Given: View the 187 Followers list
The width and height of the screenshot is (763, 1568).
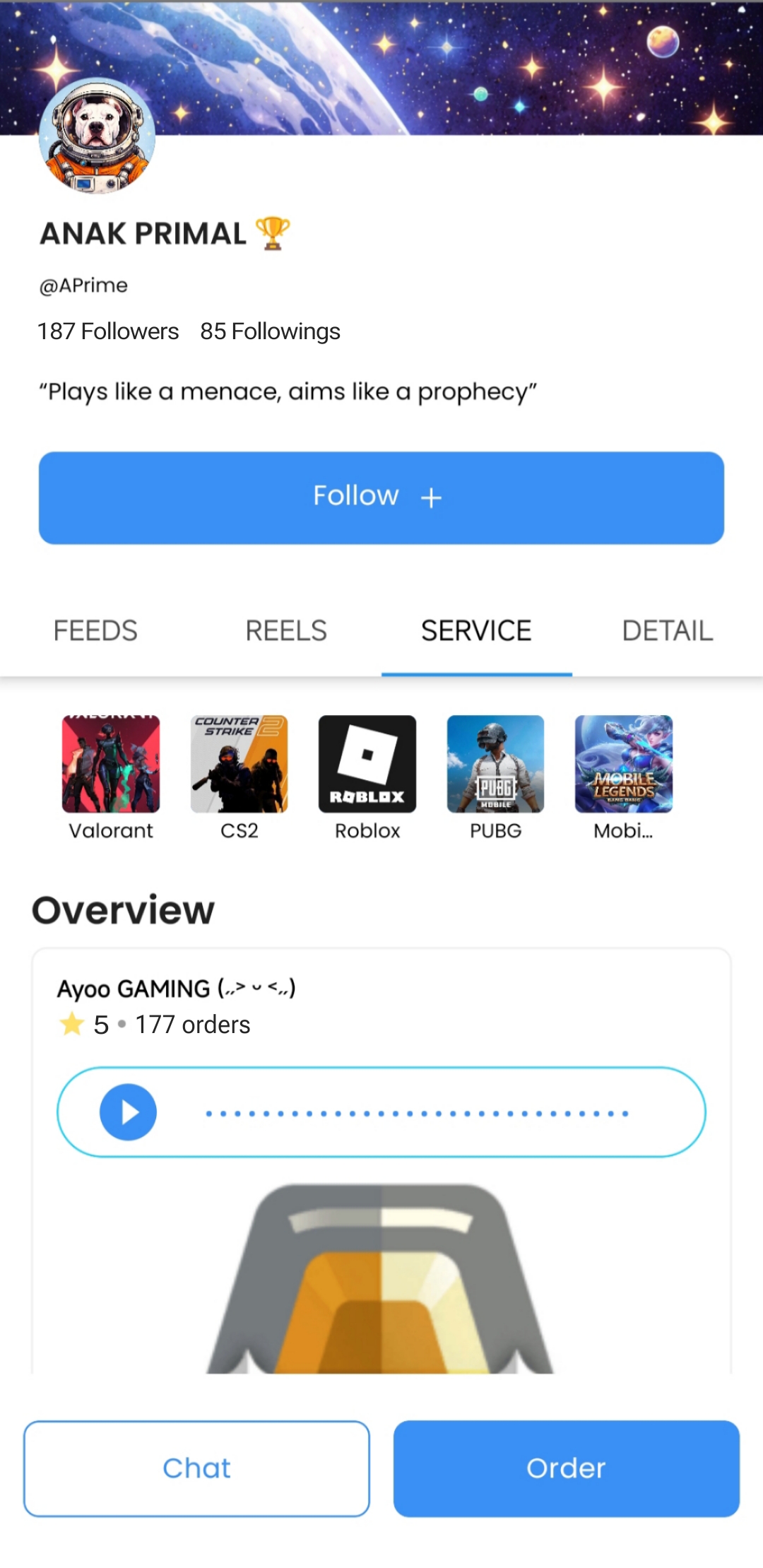Looking at the screenshot, I should (x=107, y=331).
